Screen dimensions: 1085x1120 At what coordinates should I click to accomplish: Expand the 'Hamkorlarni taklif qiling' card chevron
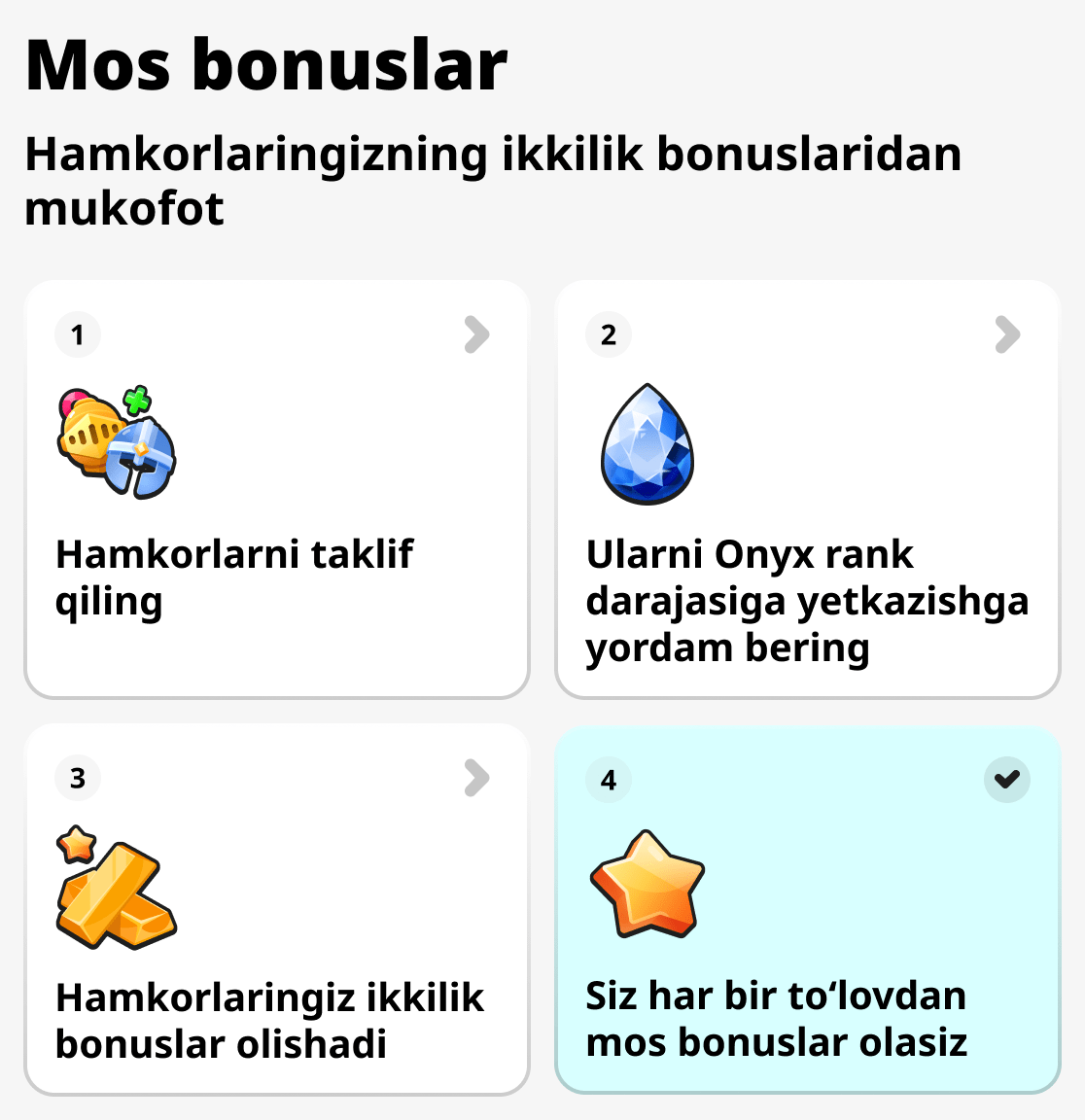(x=475, y=334)
